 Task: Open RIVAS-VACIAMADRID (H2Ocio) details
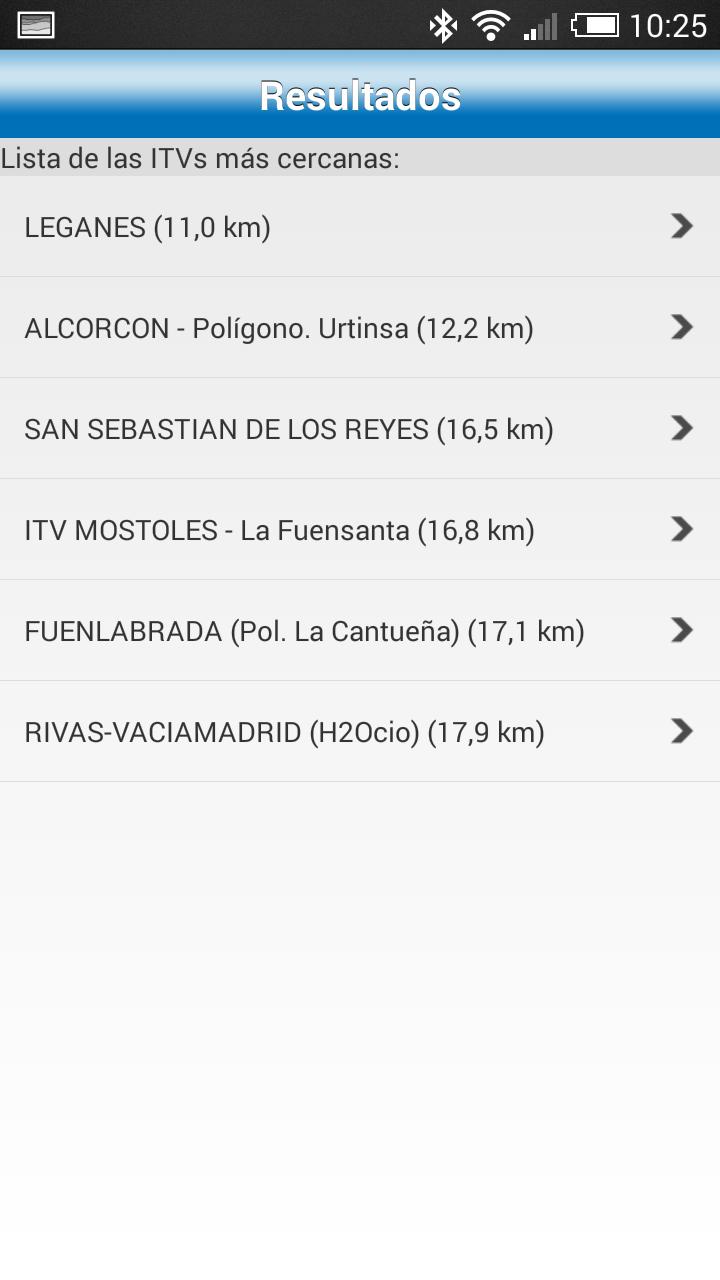pyautogui.click(x=360, y=732)
